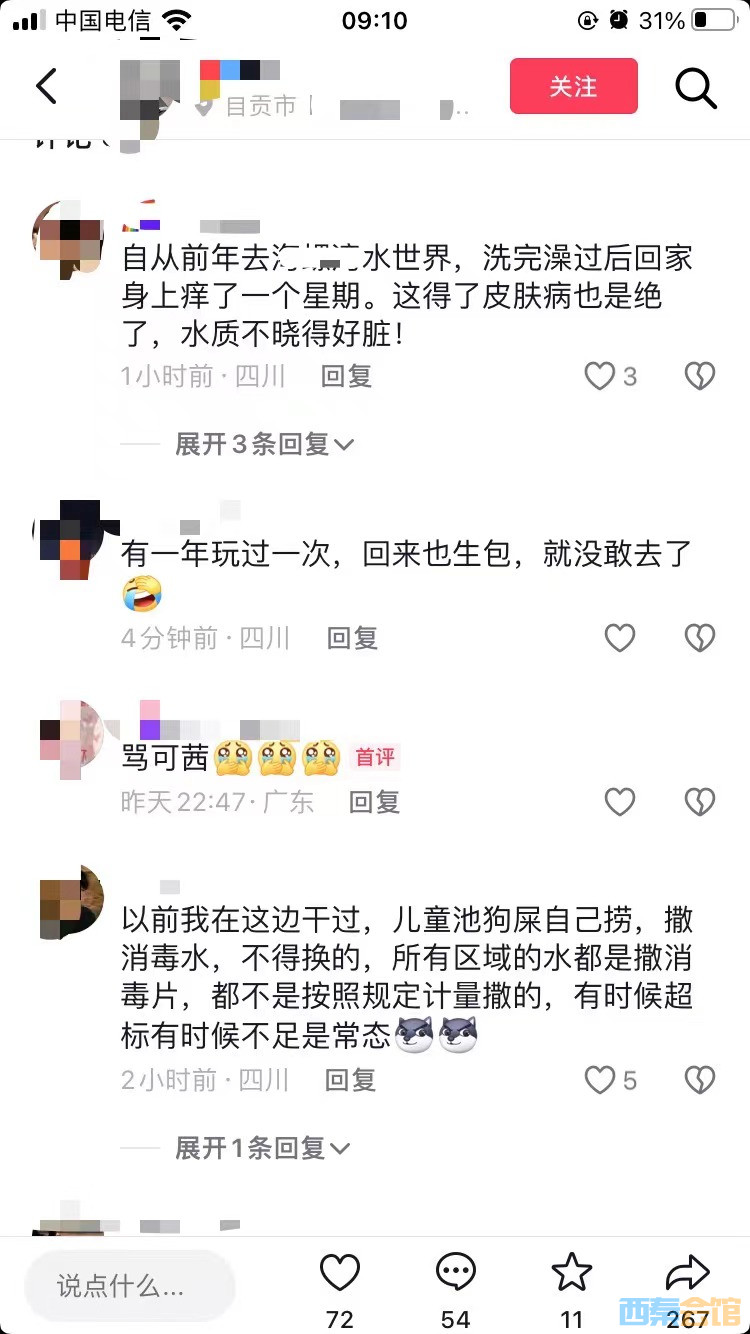This screenshot has width=750, height=1334.
Task: Reply to the 2小时前 comment
Action: 350,1080
